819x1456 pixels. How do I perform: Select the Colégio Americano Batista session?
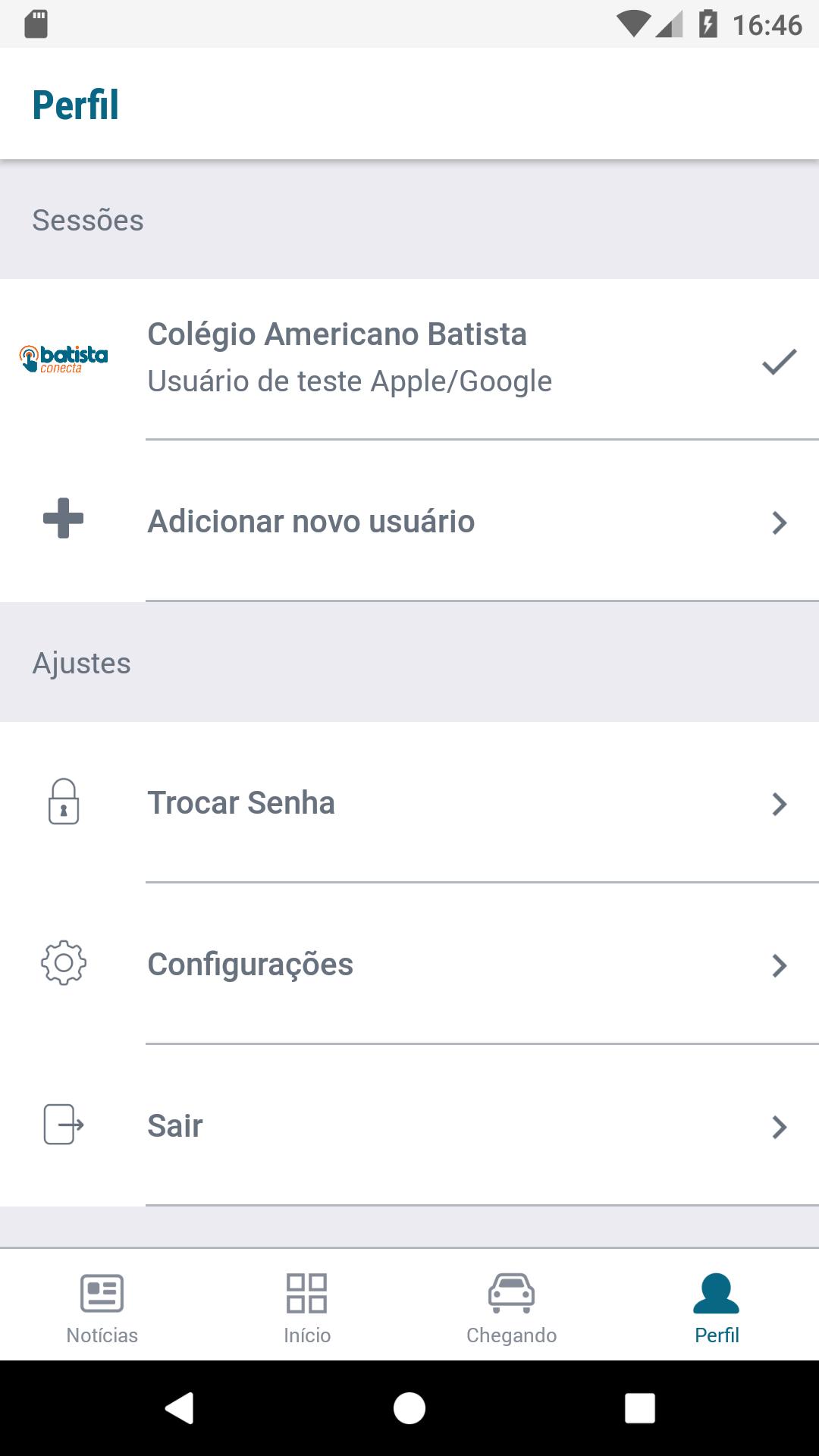click(409, 359)
